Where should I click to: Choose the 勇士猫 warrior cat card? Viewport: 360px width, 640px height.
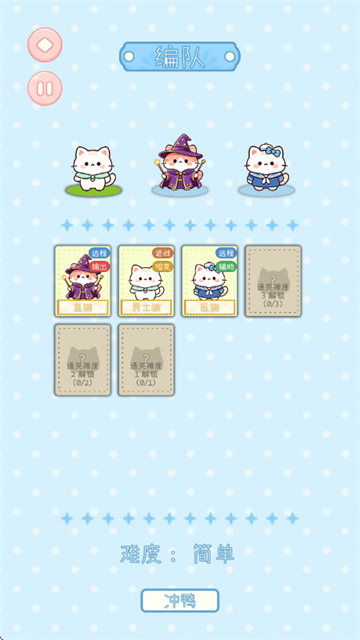[x=147, y=281]
